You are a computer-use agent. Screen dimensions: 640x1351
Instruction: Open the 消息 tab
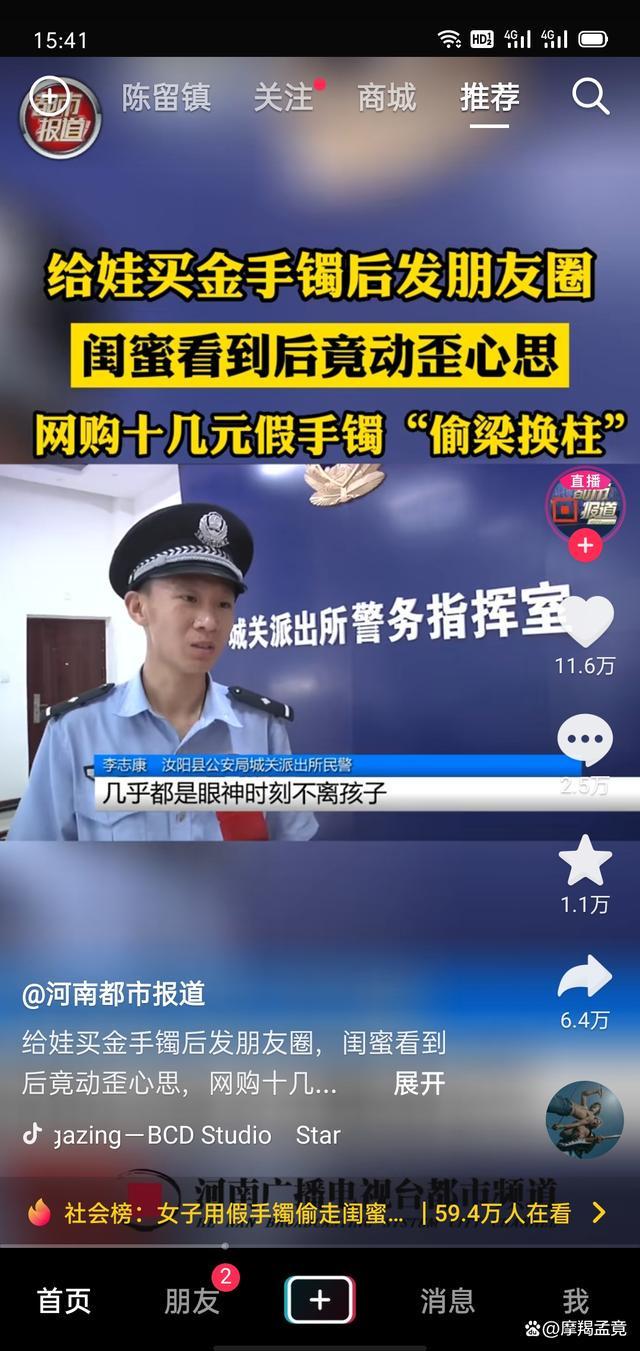click(x=447, y=1300)
